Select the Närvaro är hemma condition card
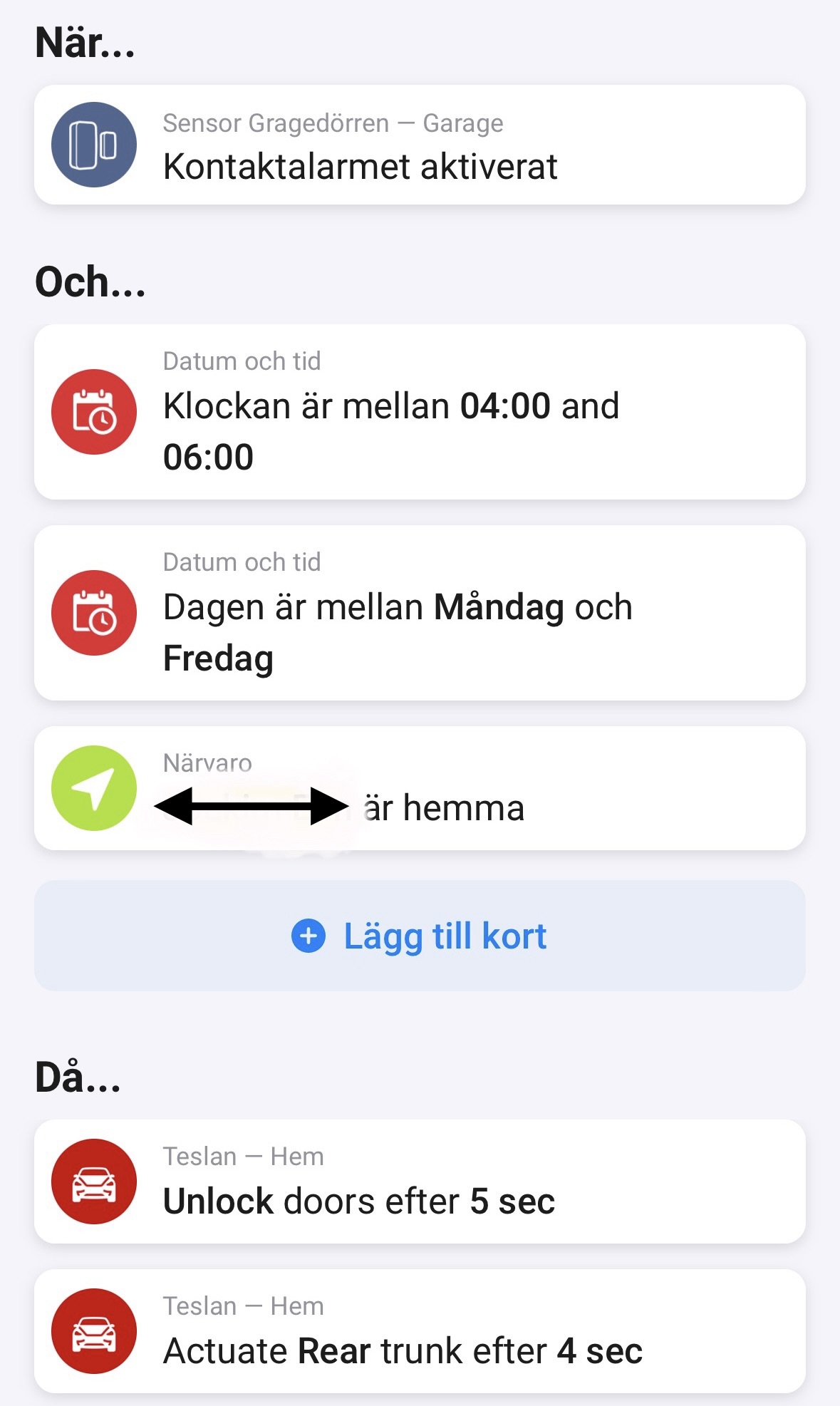The width and height of the screenshot is (840, 1406). 420,788
